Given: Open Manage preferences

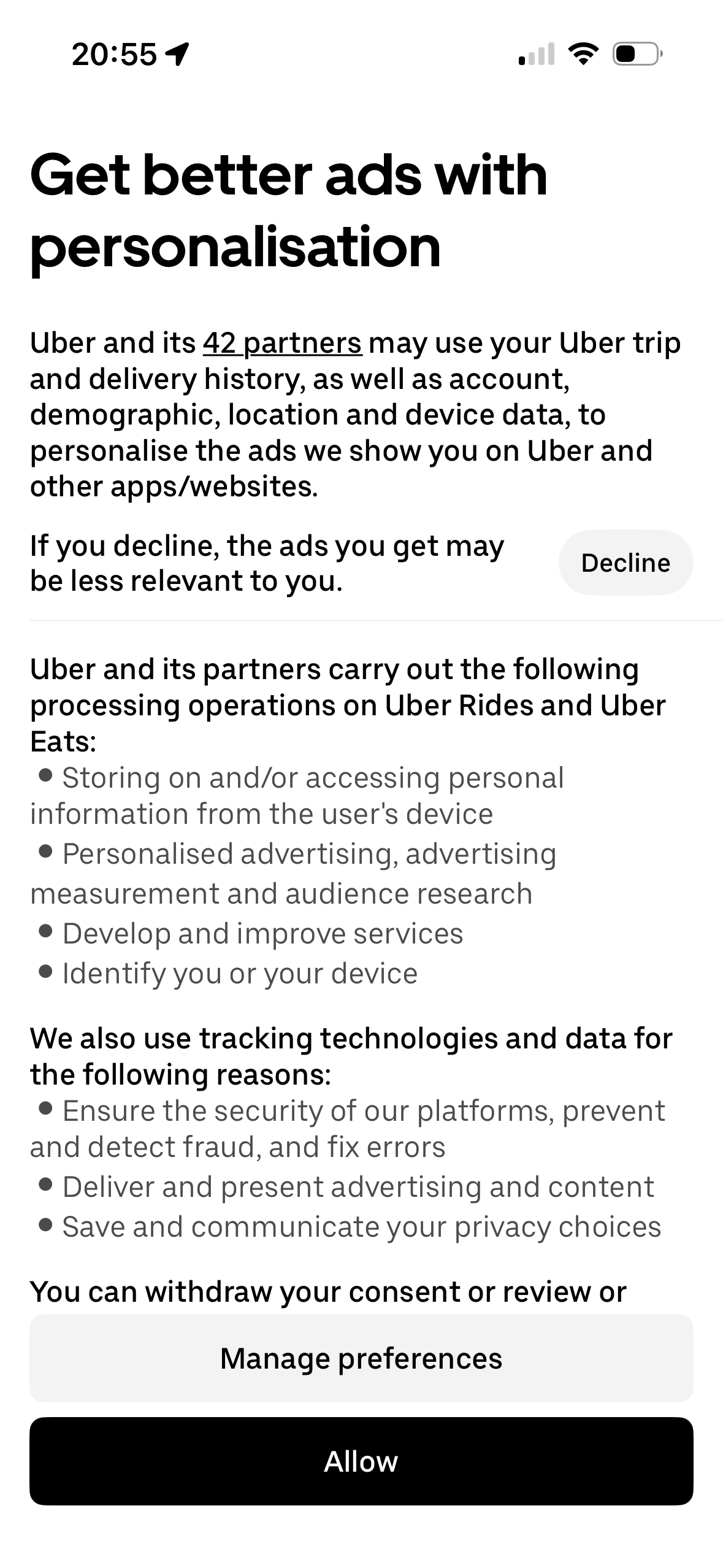Looking at the screenshot, I should 361,1358.
